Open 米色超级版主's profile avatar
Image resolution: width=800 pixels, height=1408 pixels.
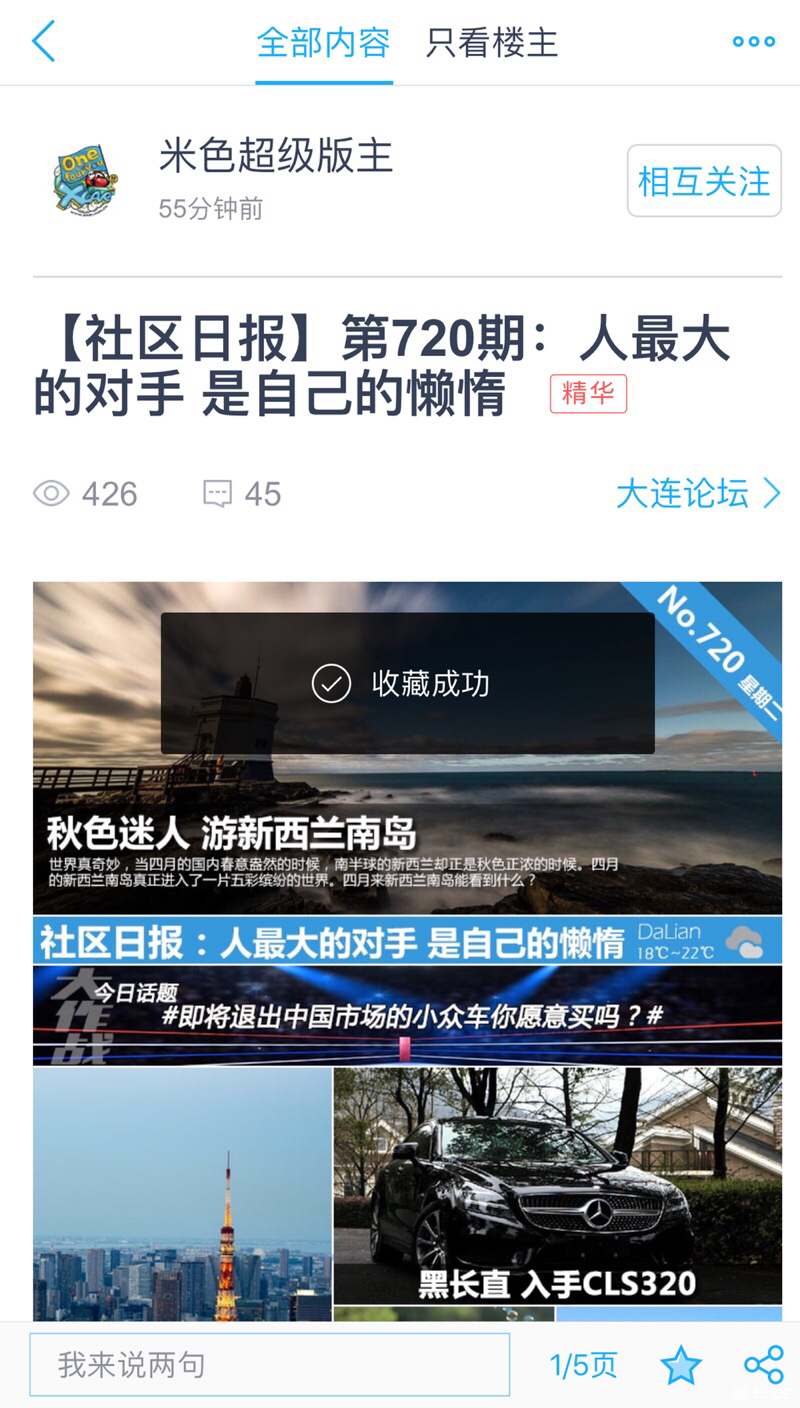pos(86,180)
